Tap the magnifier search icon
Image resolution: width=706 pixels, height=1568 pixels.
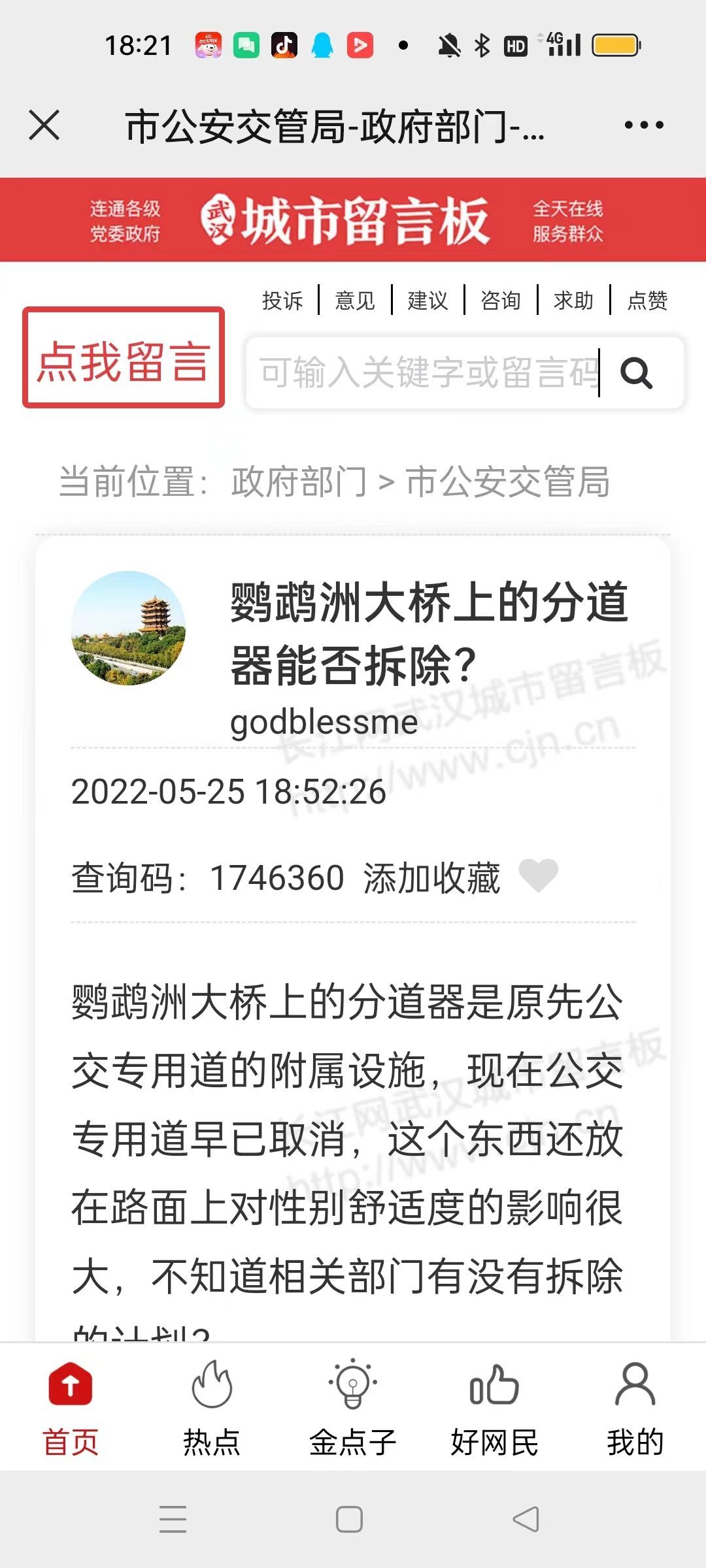point(637,373)
